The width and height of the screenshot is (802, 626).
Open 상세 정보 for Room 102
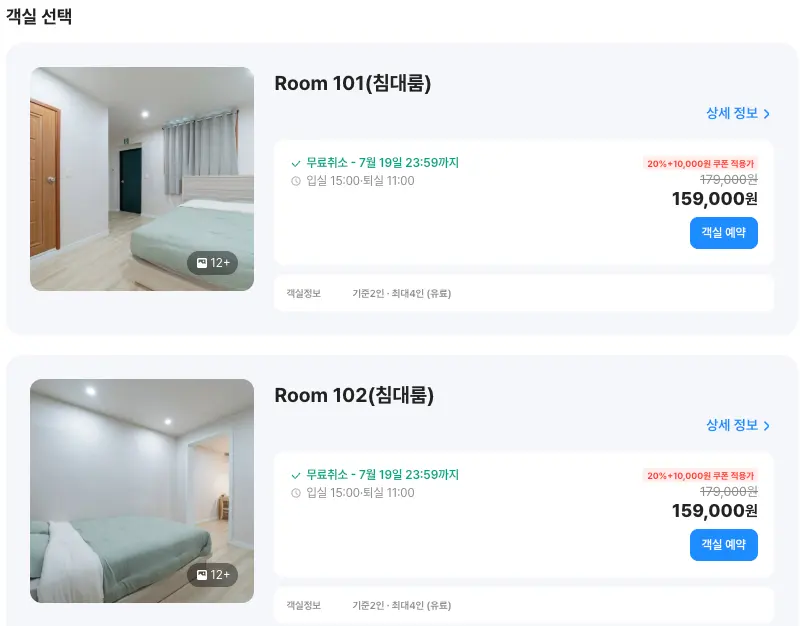point(738,425)
